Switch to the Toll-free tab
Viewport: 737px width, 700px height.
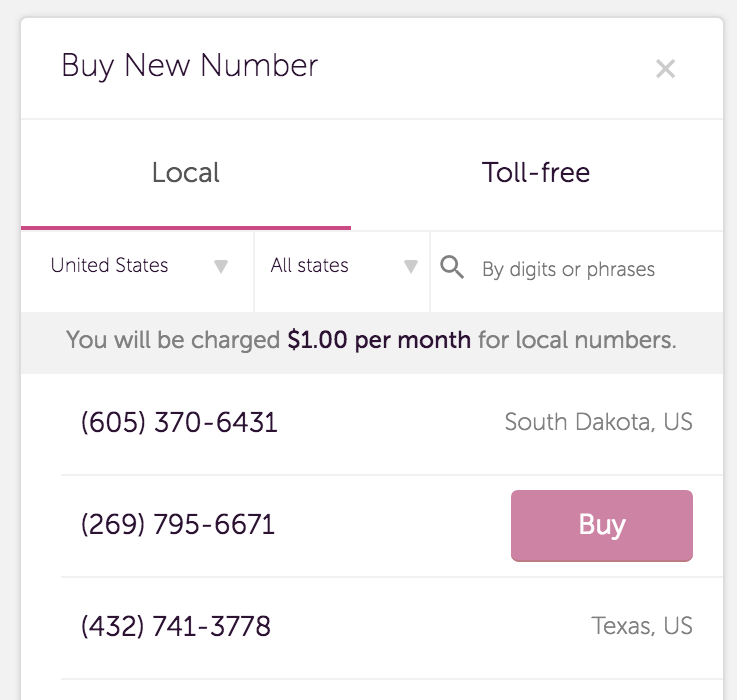pyautogui.click(x=536, y=173)
